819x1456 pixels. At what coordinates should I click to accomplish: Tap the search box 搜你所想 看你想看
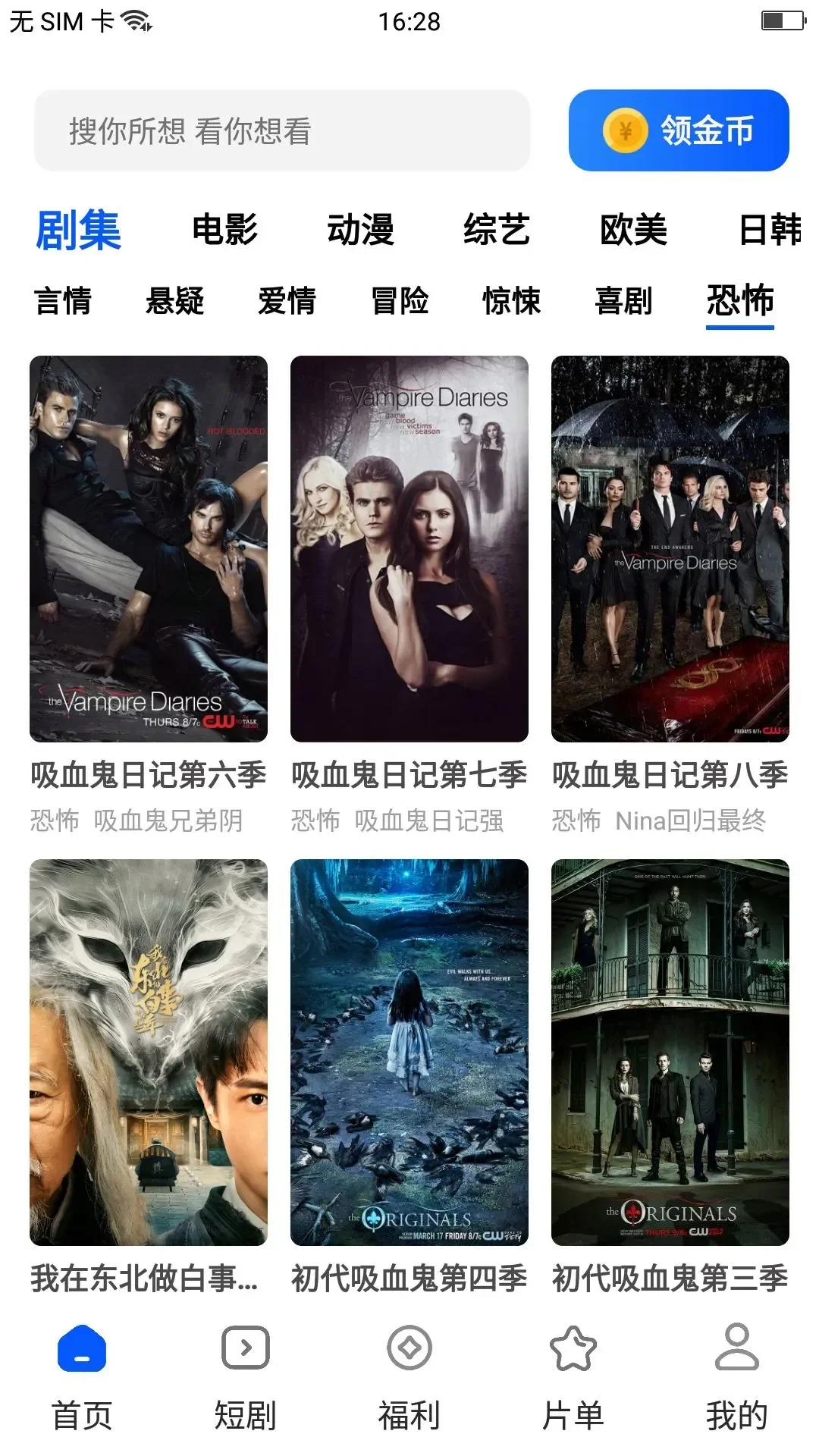(x=281, y=130)
